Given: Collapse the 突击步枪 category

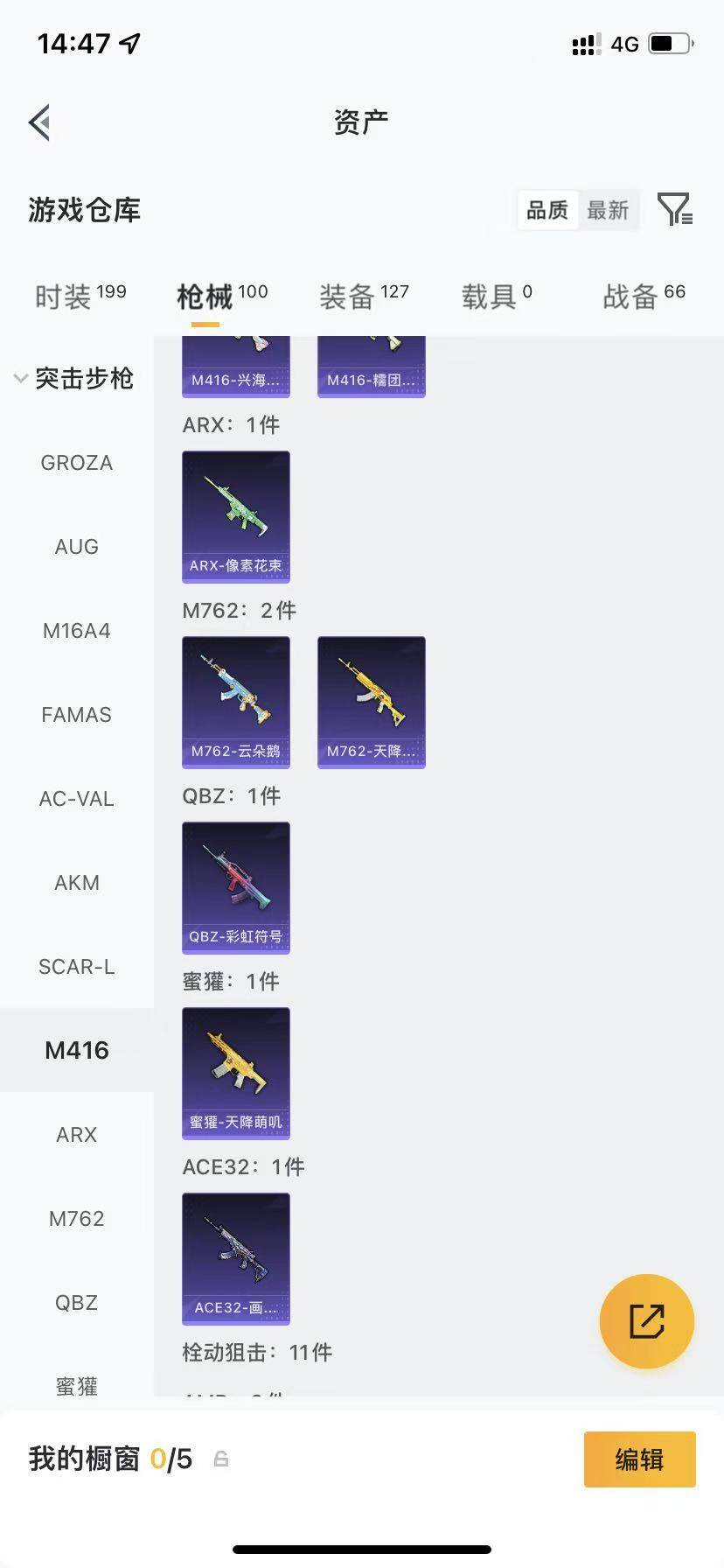Looking at the screenshot, I should pyautogui.click(x=74, y=378).
